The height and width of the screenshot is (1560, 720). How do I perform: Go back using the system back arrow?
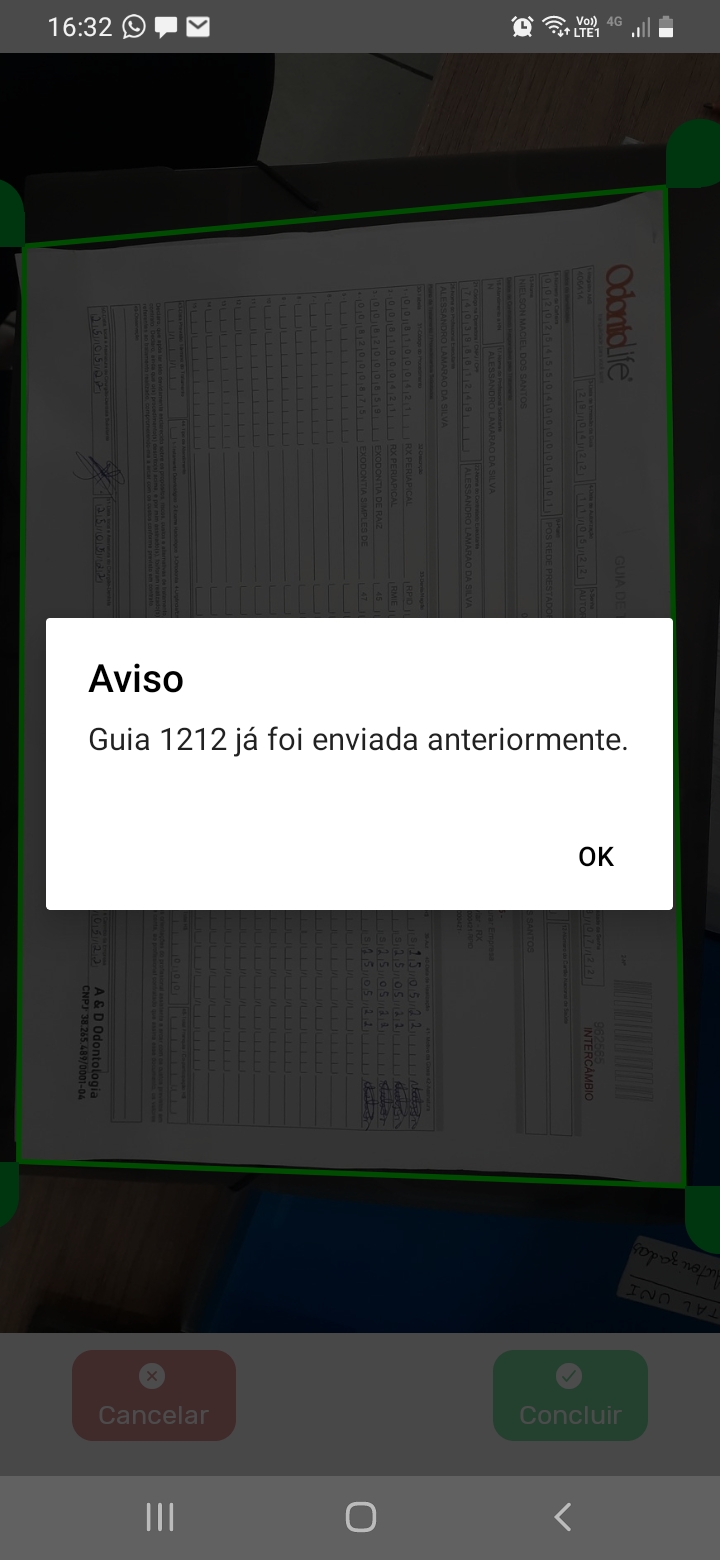(x=562, y=1517)
